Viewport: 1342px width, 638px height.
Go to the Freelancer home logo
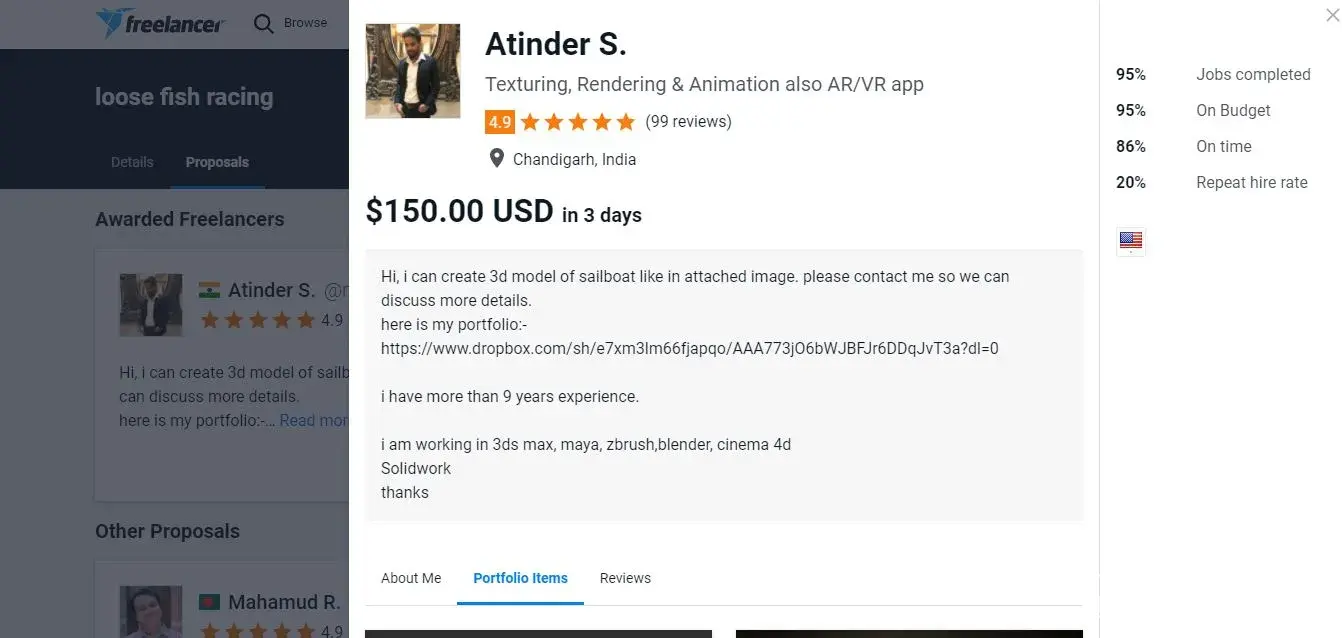tap(161, 23)
